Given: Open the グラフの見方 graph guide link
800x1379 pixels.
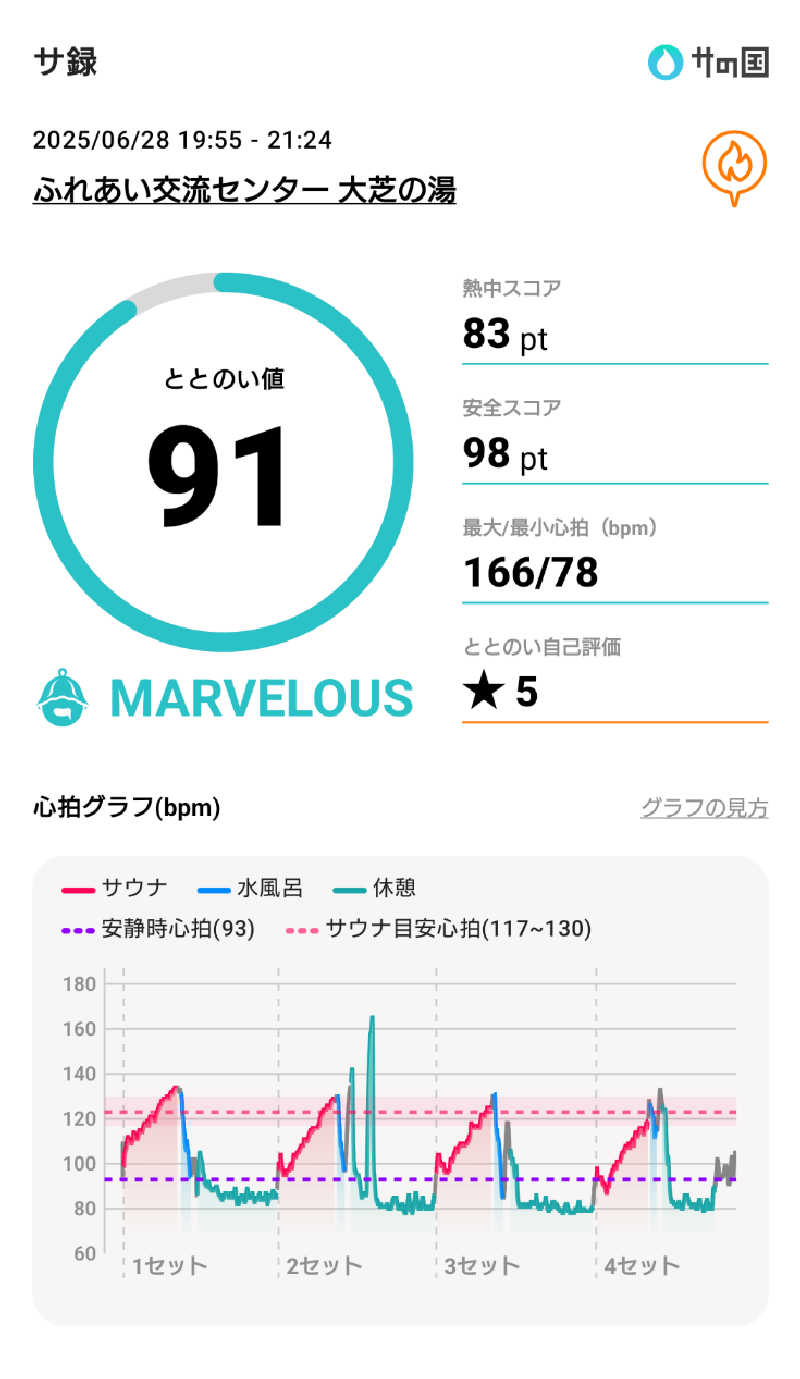Looking at the screenshot, I should [704, 808].
